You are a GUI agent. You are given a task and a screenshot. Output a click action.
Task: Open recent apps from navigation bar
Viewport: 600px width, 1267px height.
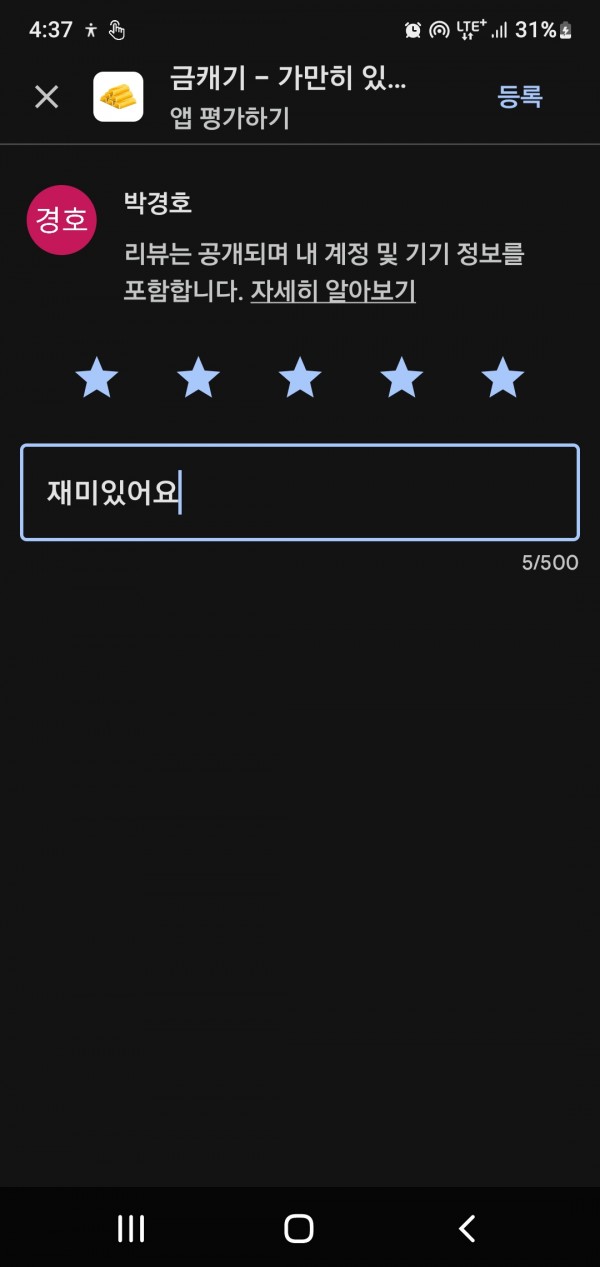pos(131,1228)
